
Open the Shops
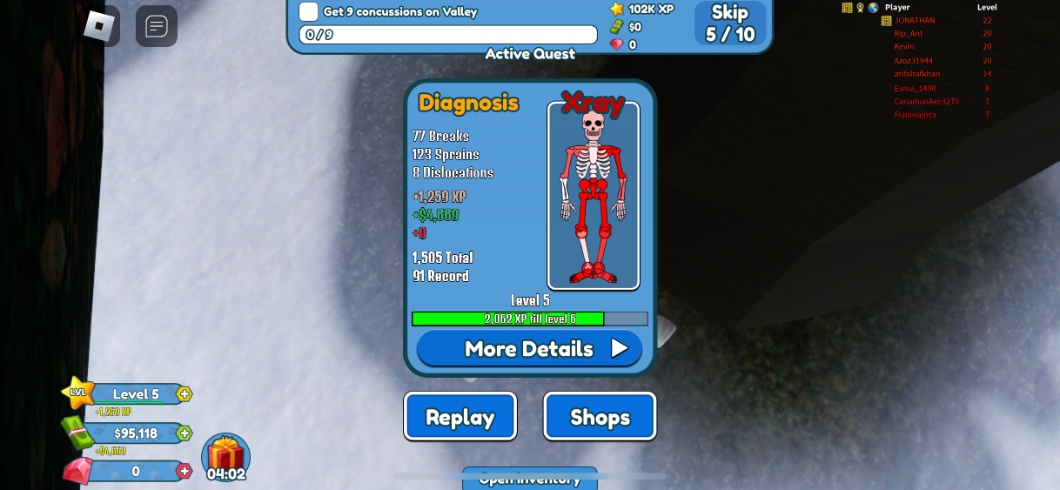(600, 417)
